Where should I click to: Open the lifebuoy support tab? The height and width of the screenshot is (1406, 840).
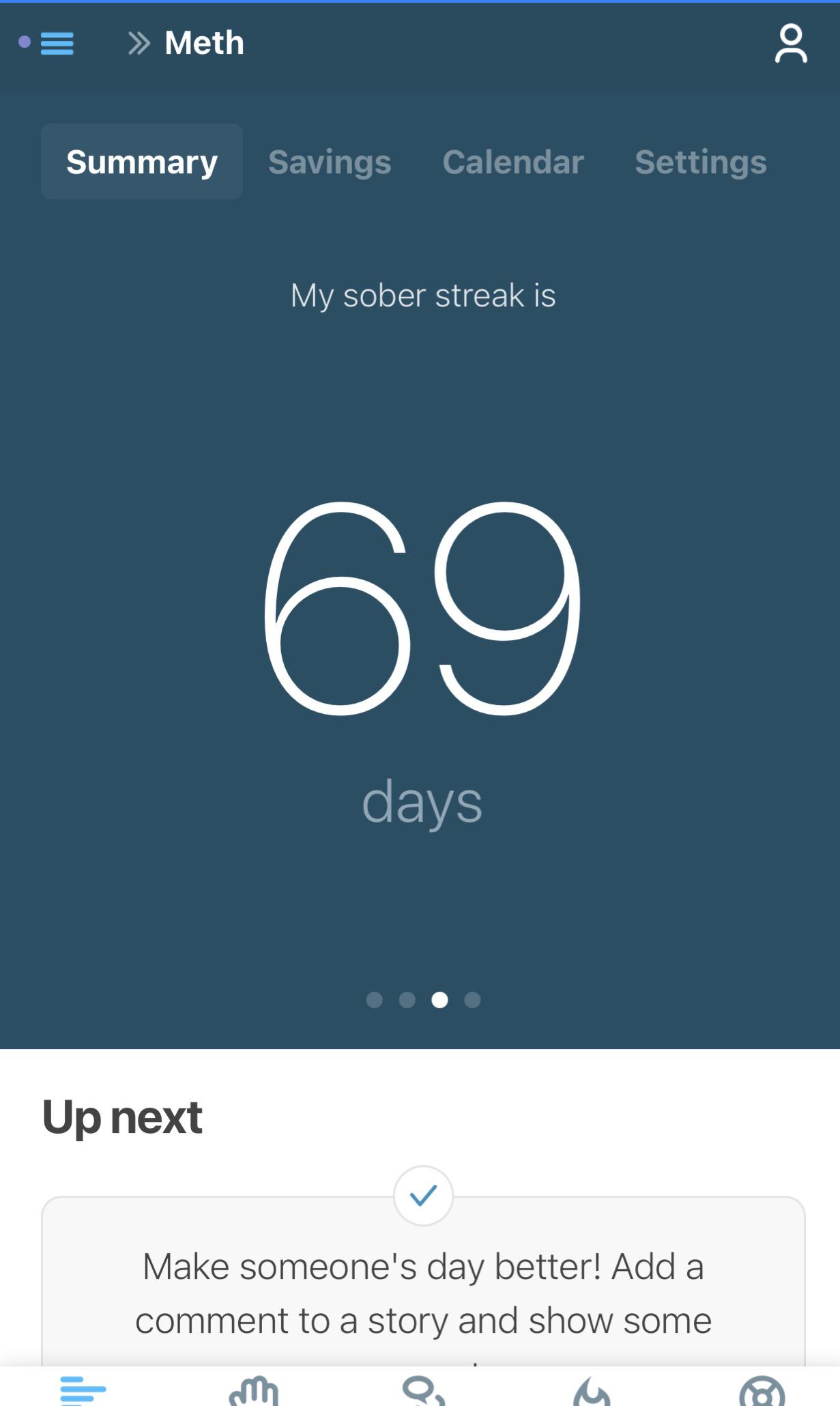click(762, 1391)
